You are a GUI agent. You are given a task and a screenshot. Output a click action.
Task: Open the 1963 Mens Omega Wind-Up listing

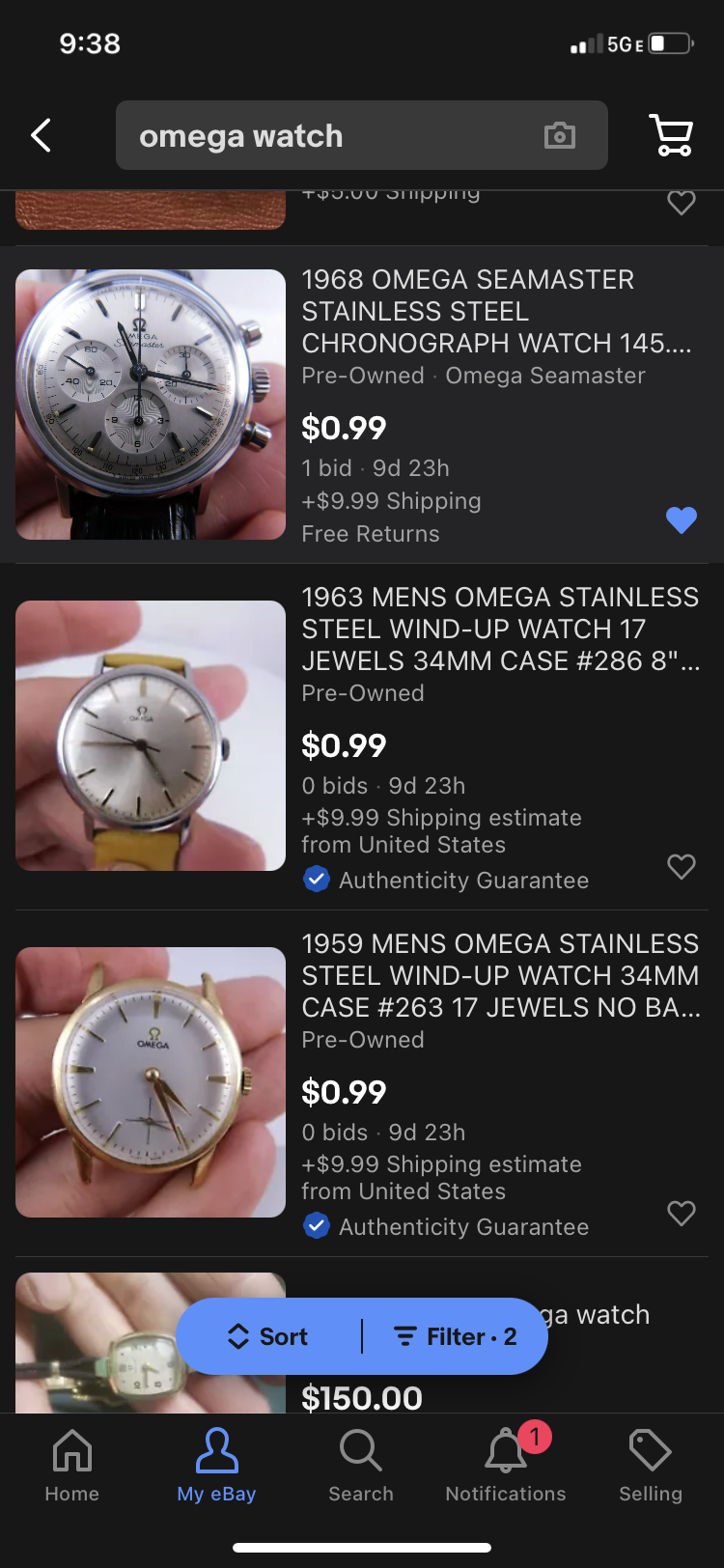499,629
